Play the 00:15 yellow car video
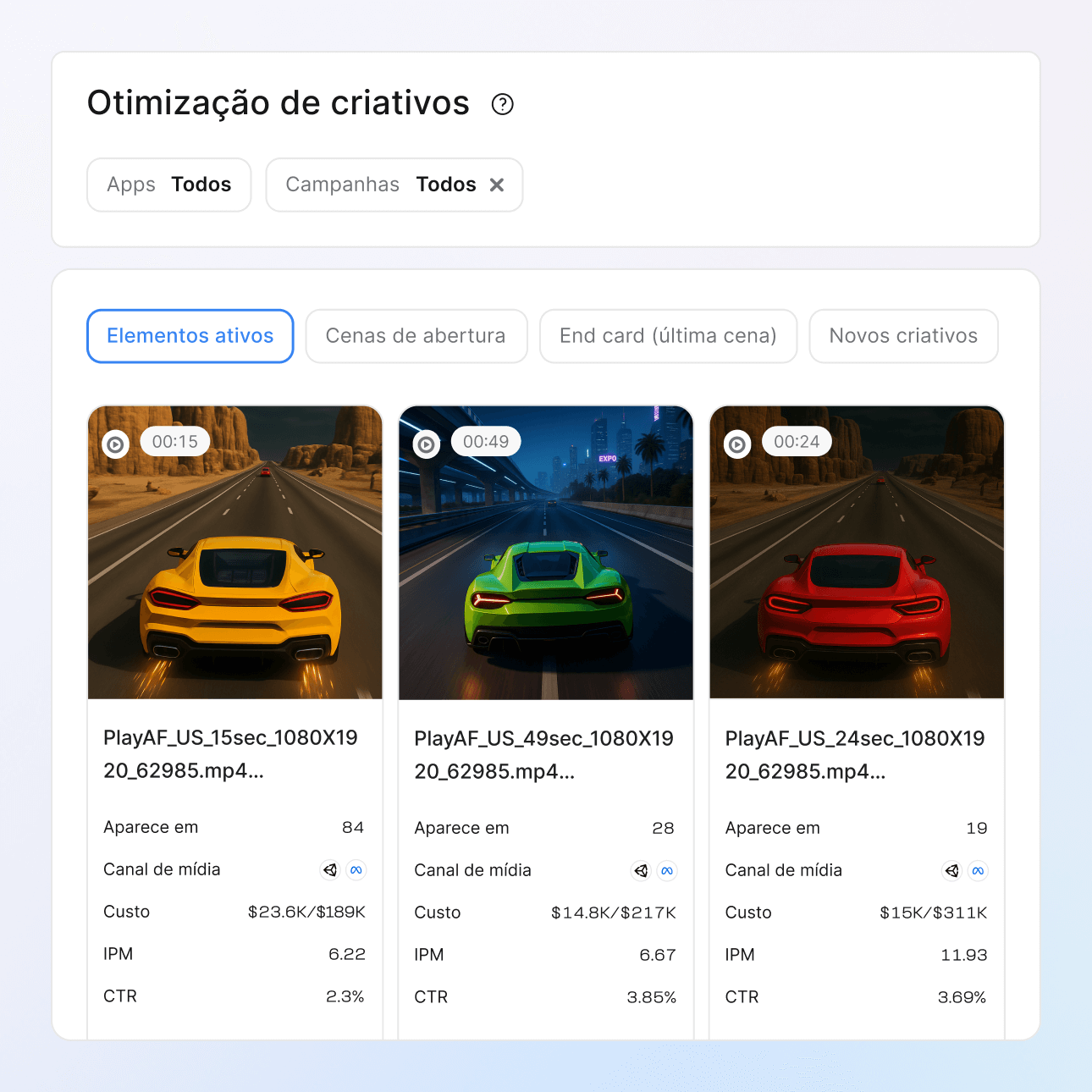1092x1092 pixels. pos(116,444)
